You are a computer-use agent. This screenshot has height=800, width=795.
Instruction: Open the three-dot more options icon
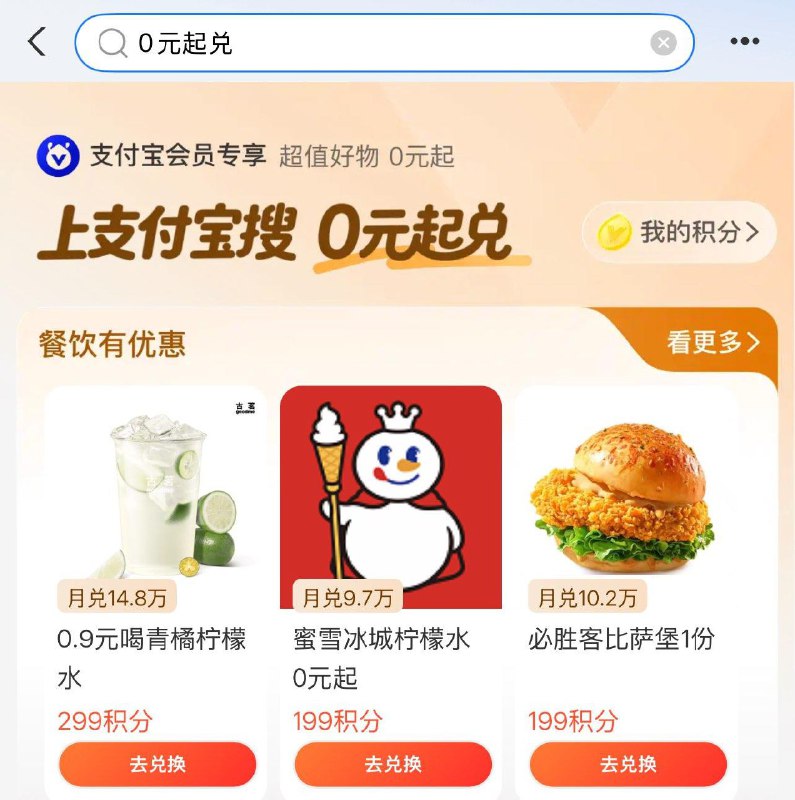coord(743,41)
